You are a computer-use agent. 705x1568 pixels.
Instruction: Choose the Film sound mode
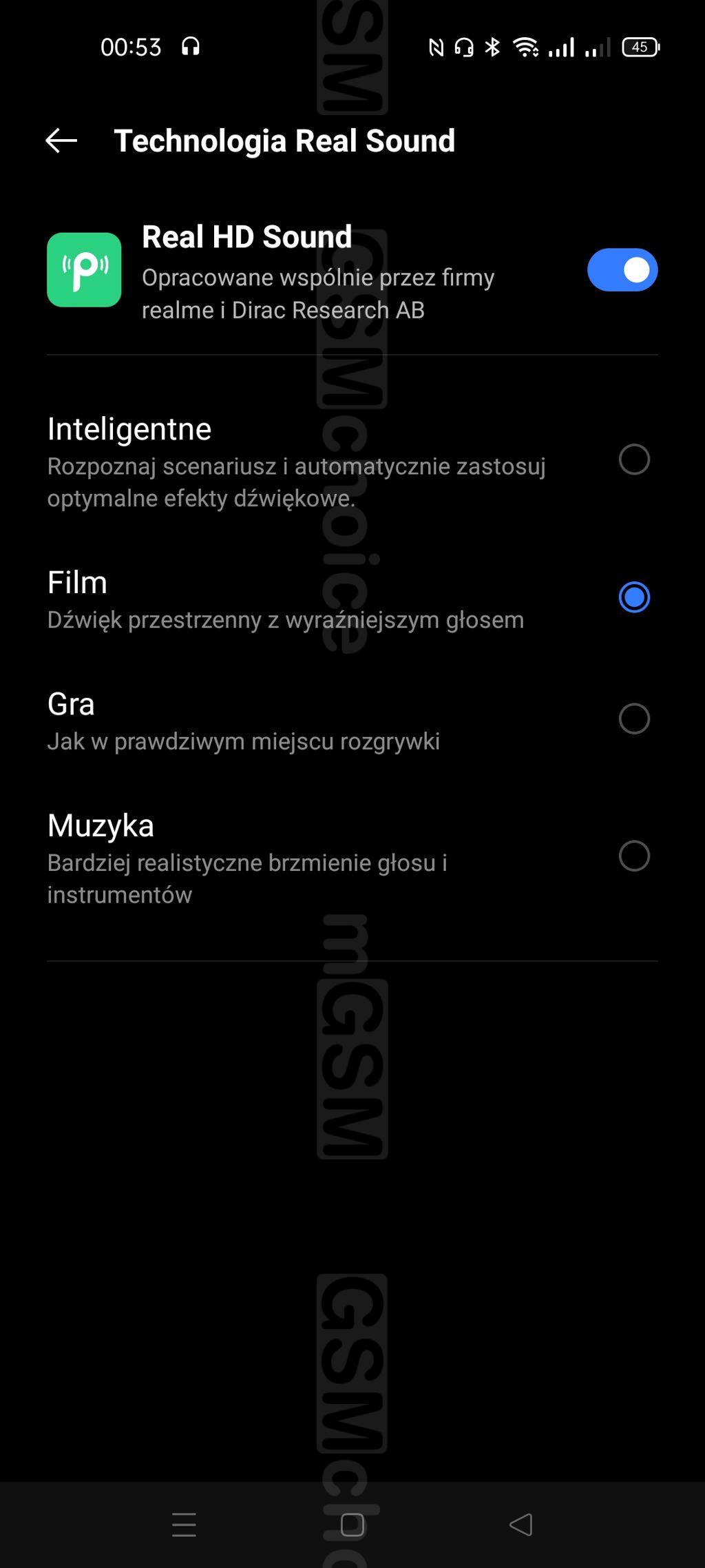click(633, 597)
